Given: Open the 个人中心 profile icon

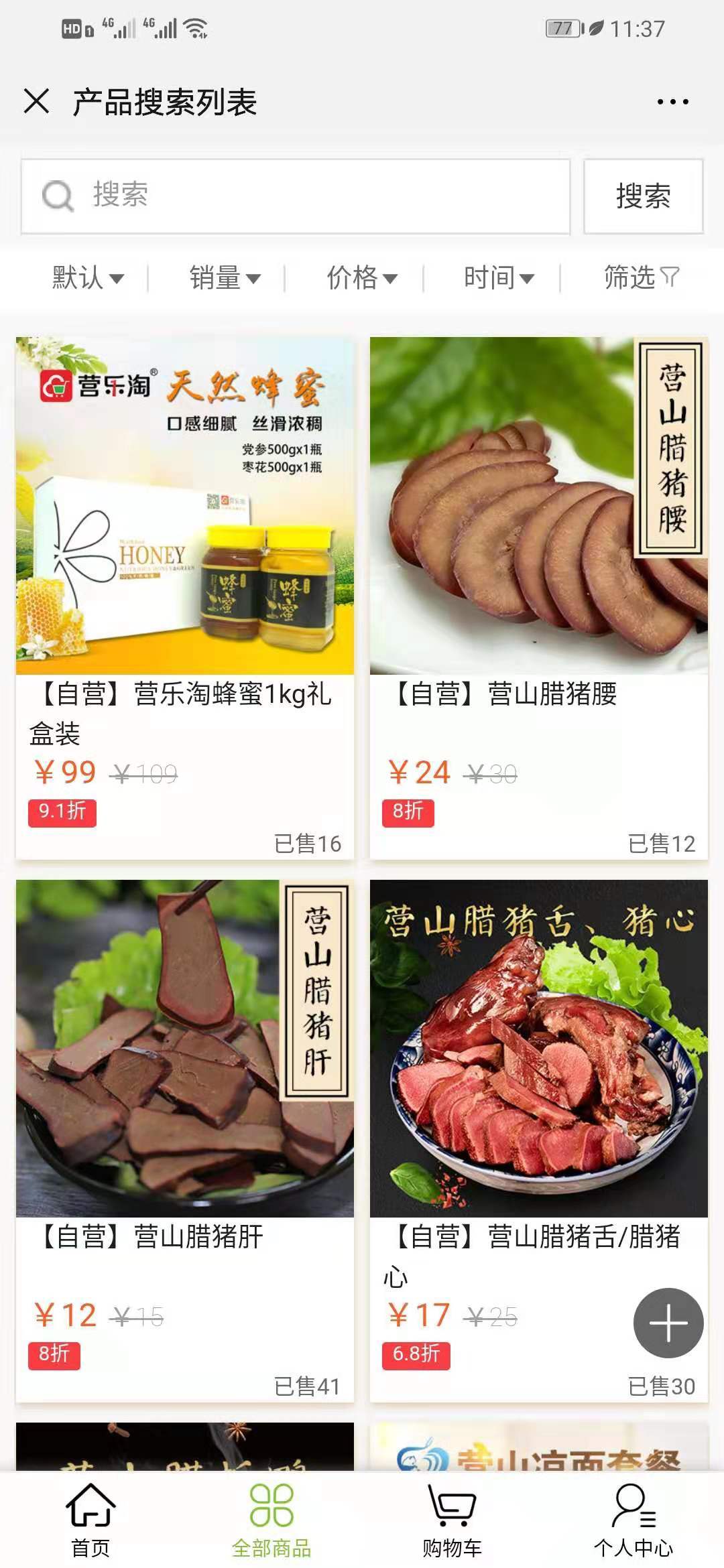Looking at the screenshot, I should [x=631, y=1504].
